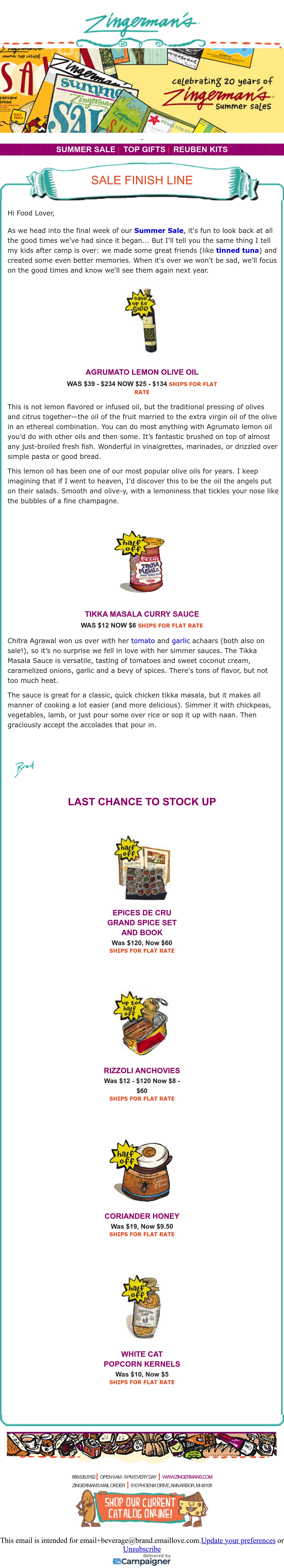Open the TOP GIFTS navigation link
This screenshot has height=1568, width=284.
pos(144,149)
